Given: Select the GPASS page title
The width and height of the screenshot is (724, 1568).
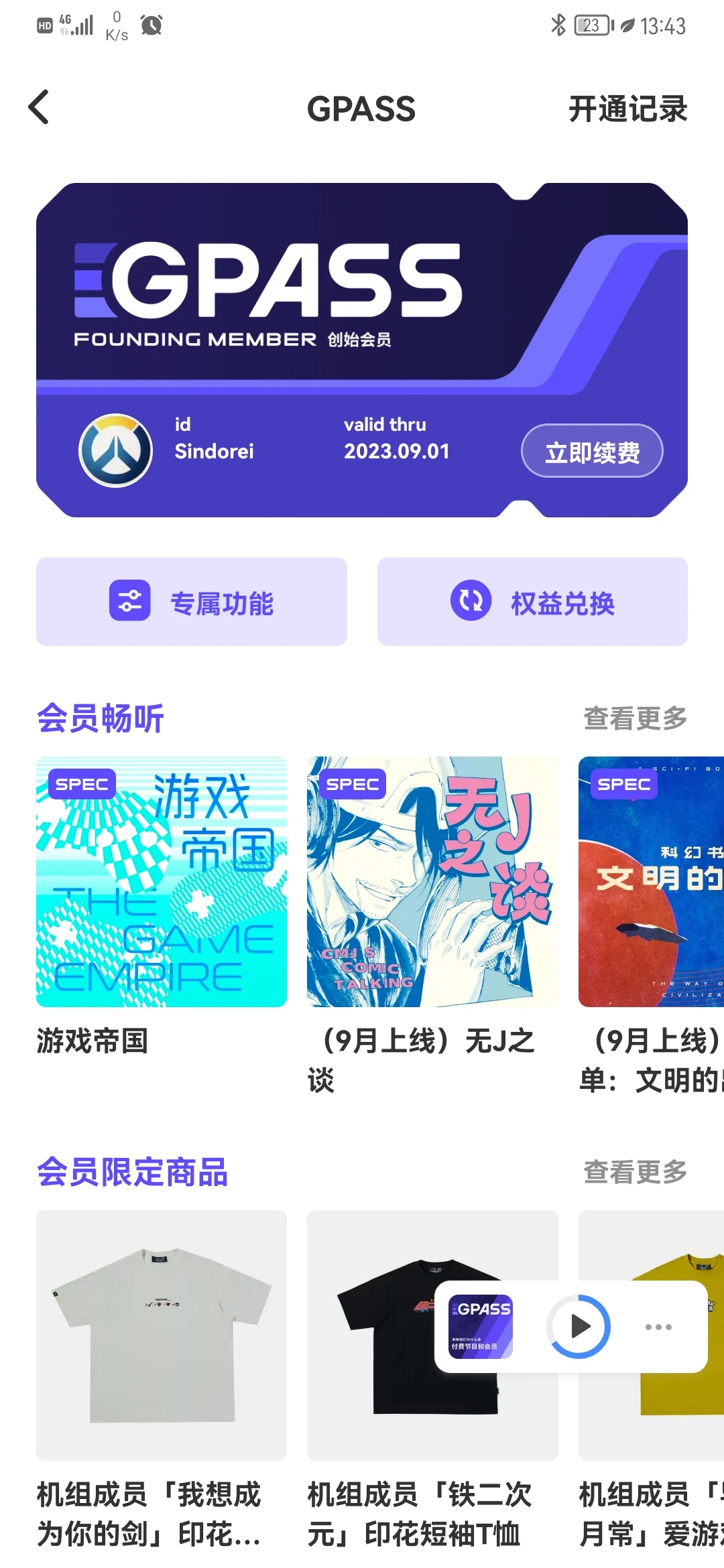Looking at the screenshot, I should click(361, 109).
